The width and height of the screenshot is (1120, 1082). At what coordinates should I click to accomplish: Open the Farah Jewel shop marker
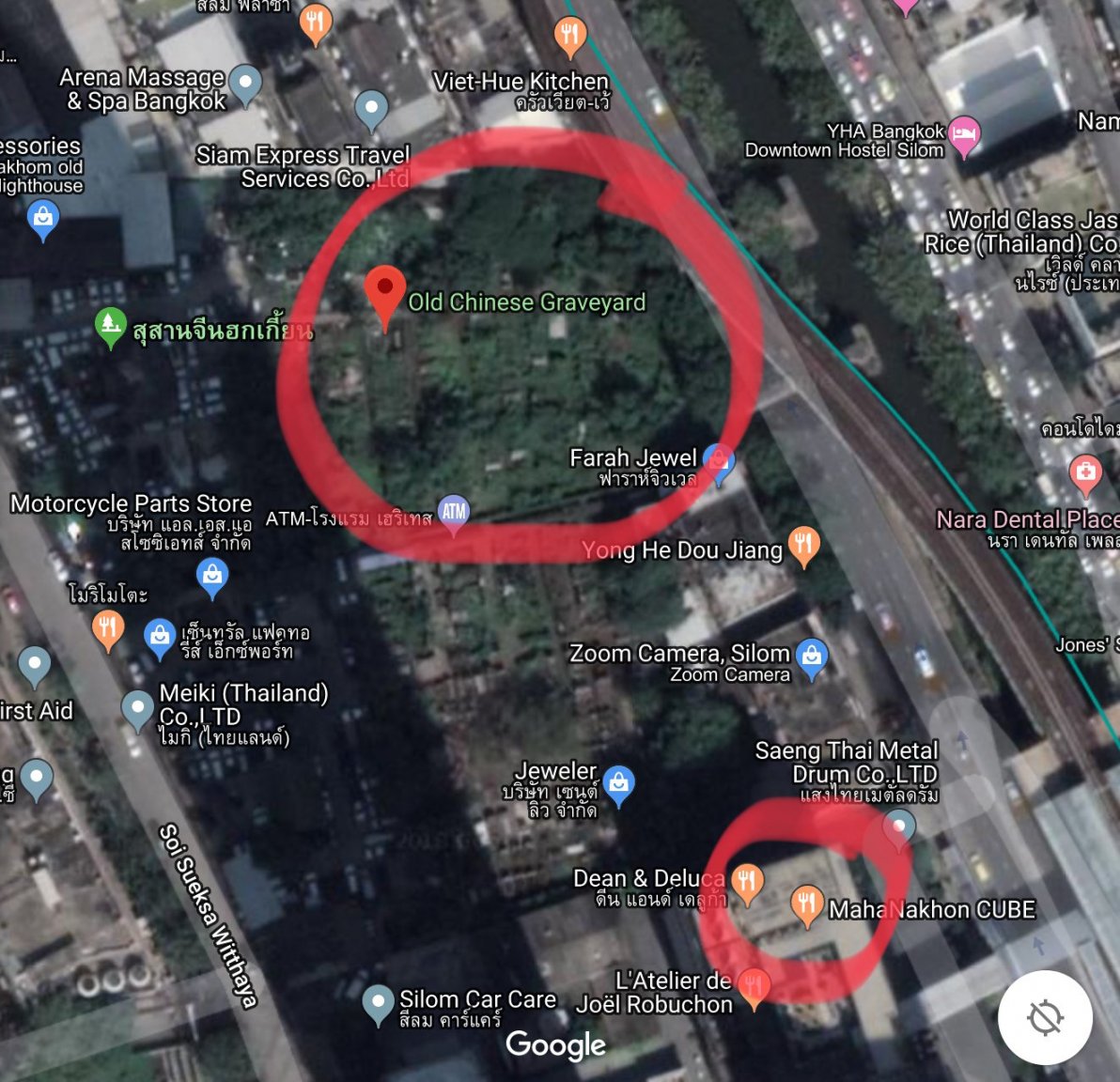click(719, 461)
